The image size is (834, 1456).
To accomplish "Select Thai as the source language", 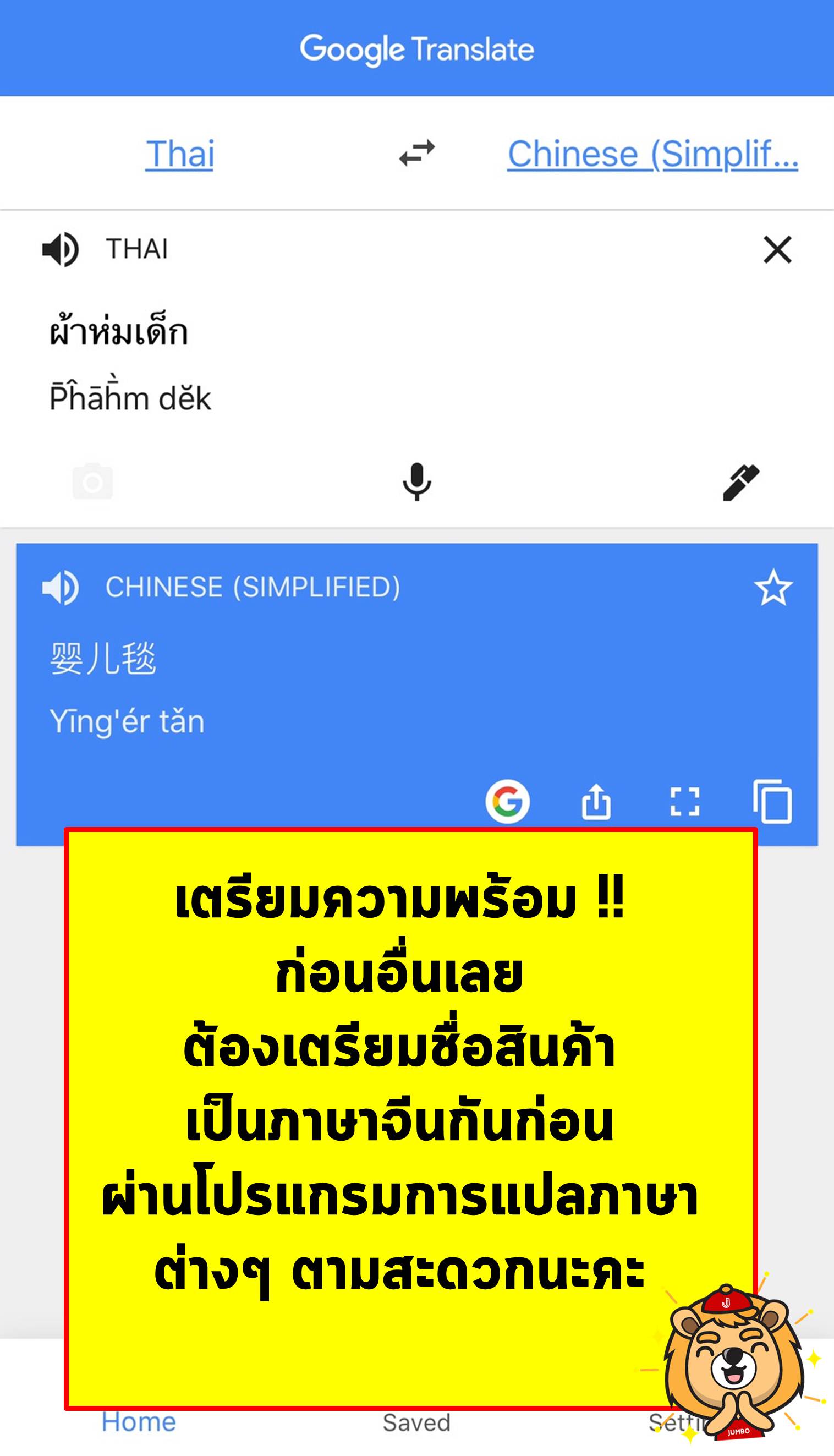I will (x=180, y=154).
